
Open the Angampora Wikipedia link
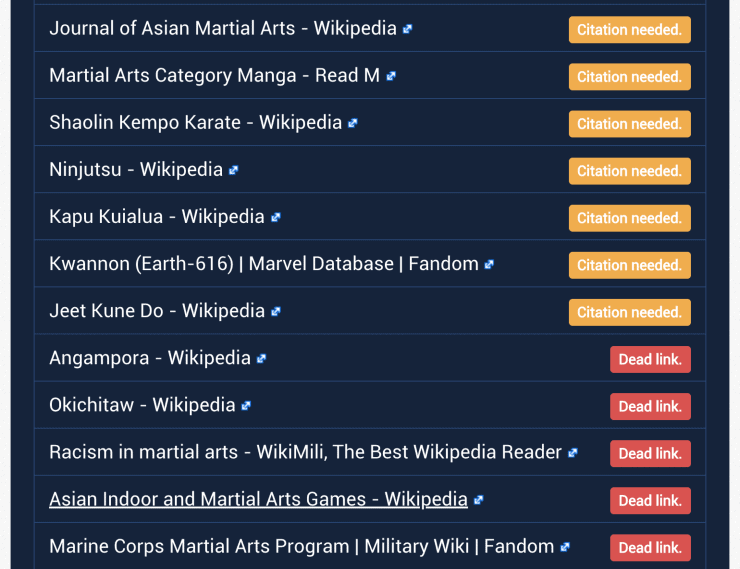point(150,358)
